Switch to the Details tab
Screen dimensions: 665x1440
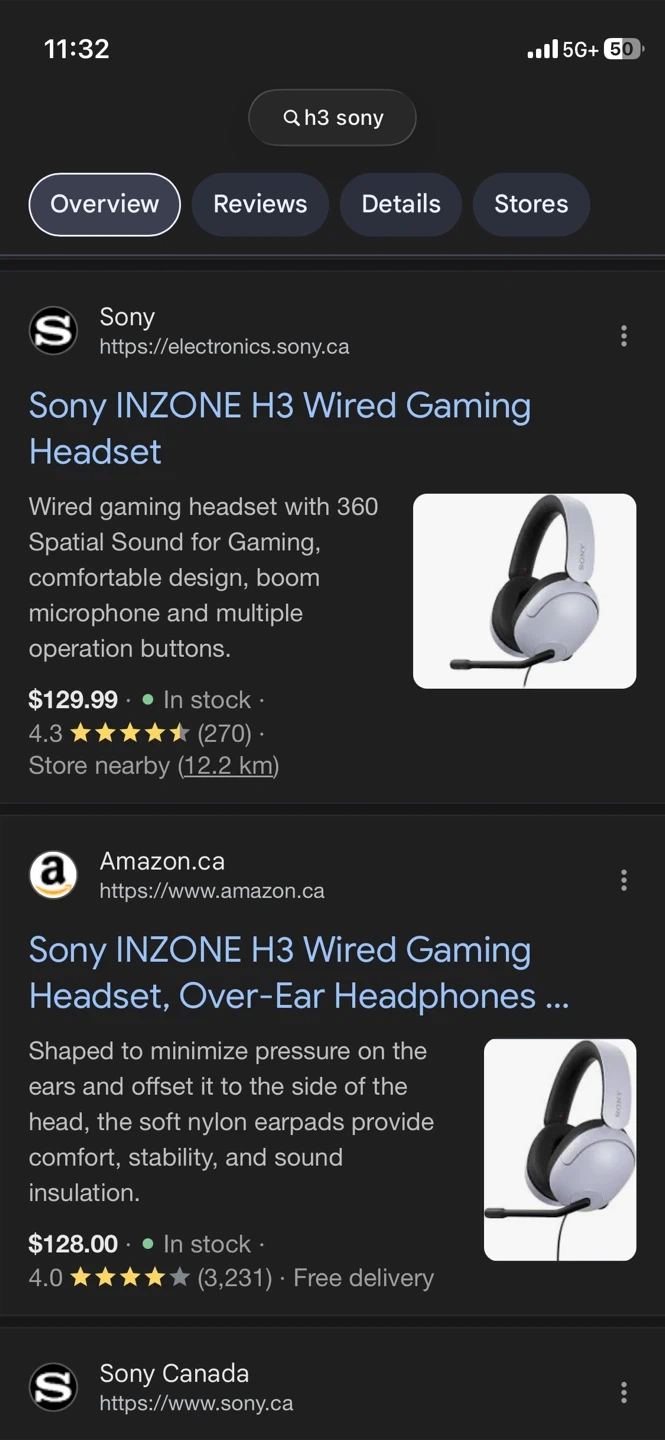pyautogui.click(x=401, y=204)
